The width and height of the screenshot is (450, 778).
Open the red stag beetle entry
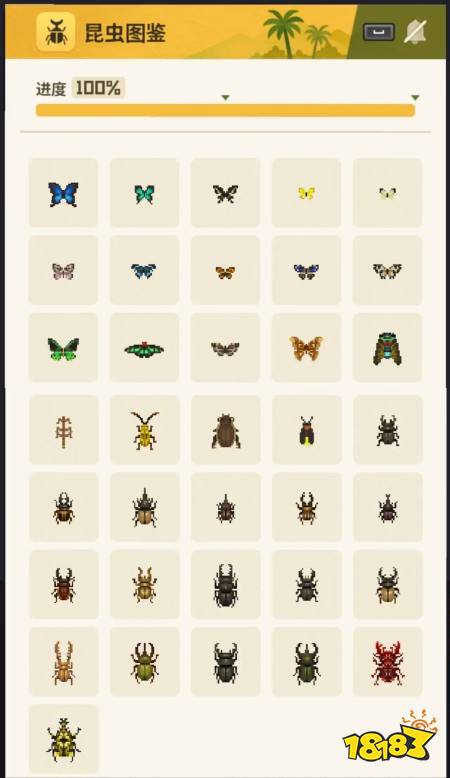[387, 662]
